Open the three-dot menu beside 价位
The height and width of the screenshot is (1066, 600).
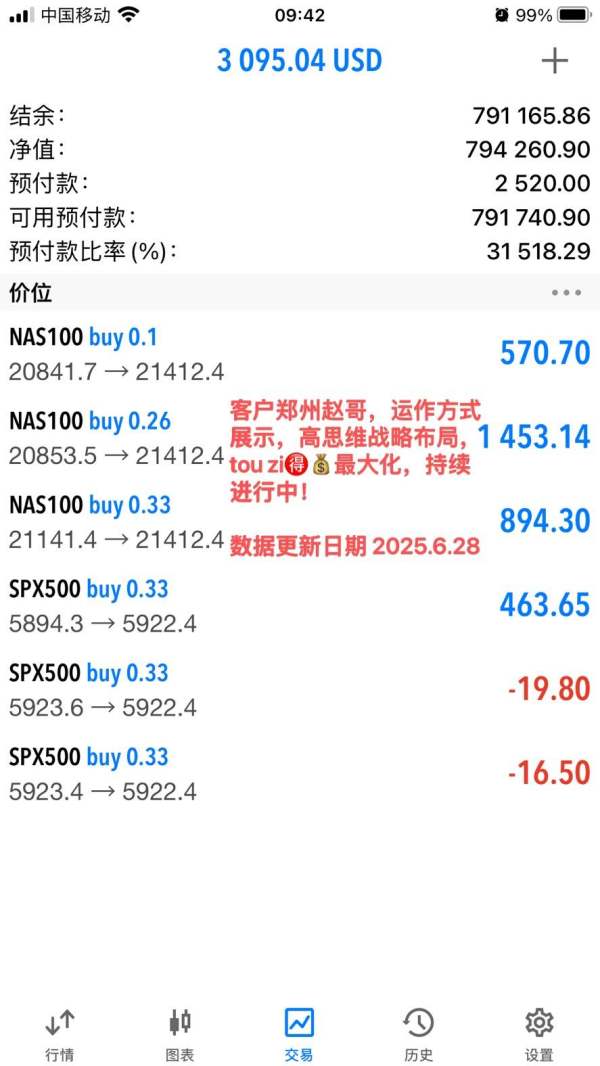[x=566, y=293]
